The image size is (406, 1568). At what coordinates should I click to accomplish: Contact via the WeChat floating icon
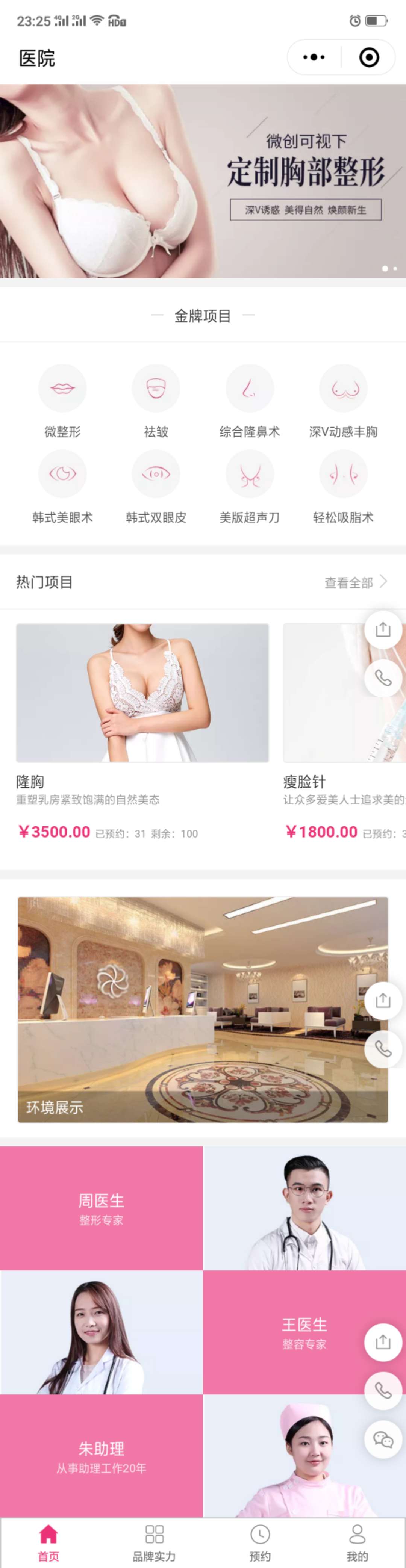[x=383, y=1439]
